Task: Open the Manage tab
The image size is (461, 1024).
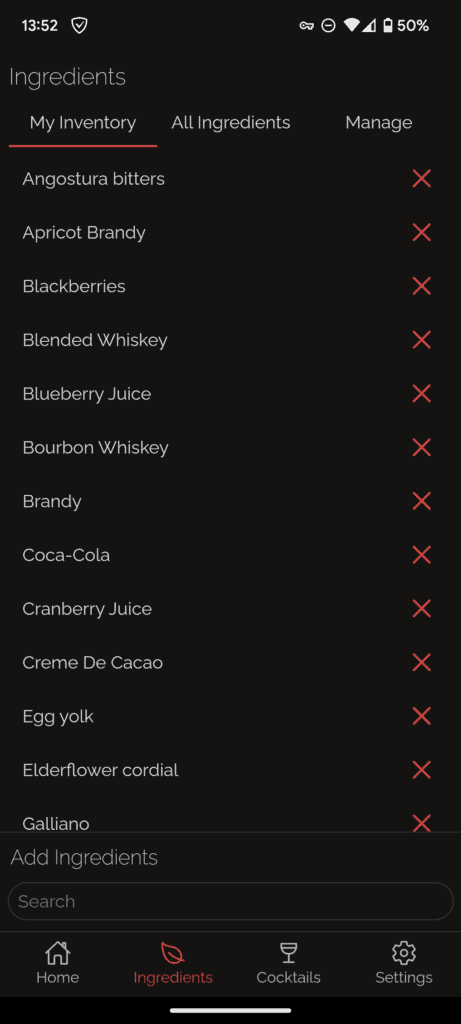Action: pos(379,123)
